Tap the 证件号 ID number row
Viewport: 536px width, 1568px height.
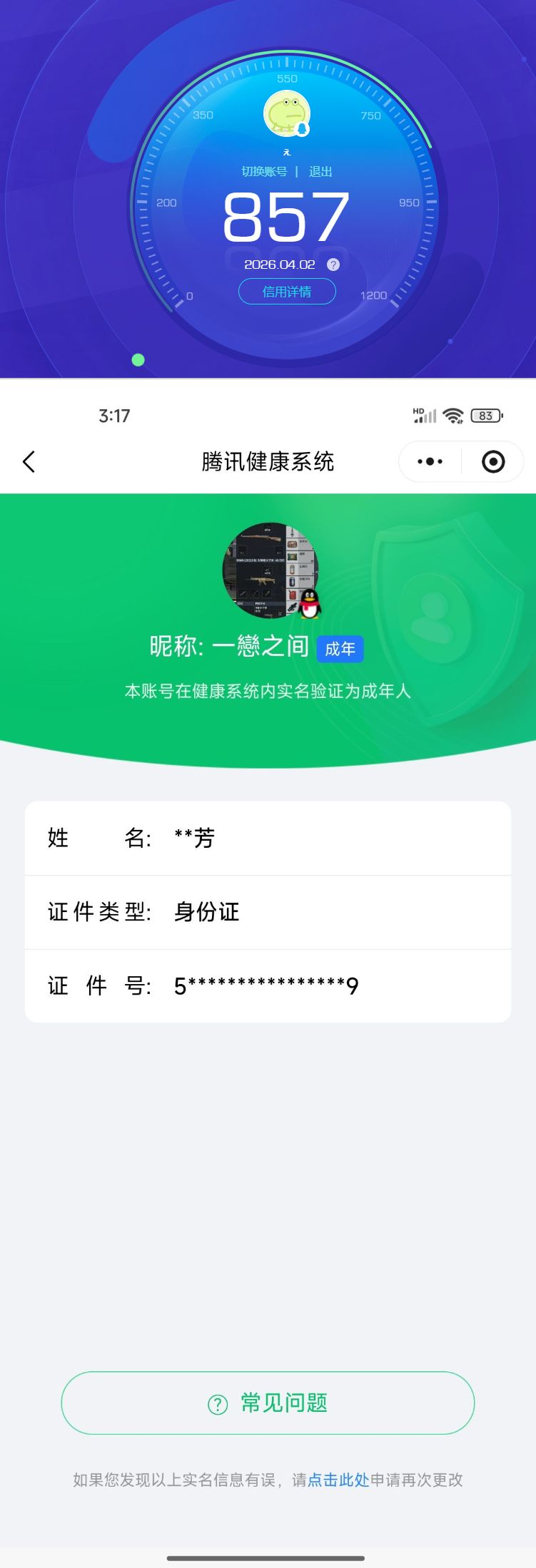click(268, 985)
